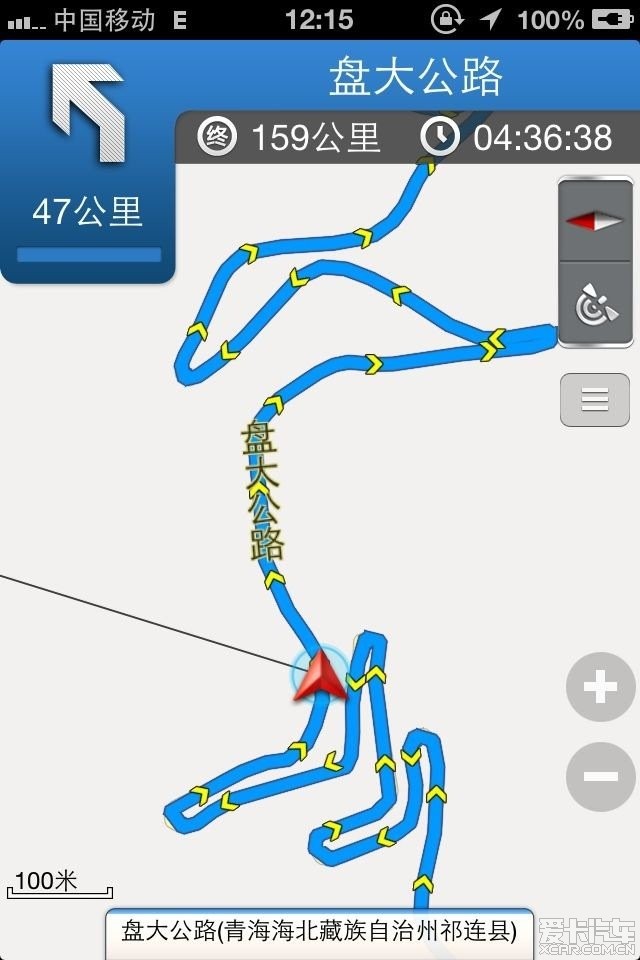The width and height of the screenshot is (640, 960).
Task: Tap the satellite signal button
Action: [595, 305]
